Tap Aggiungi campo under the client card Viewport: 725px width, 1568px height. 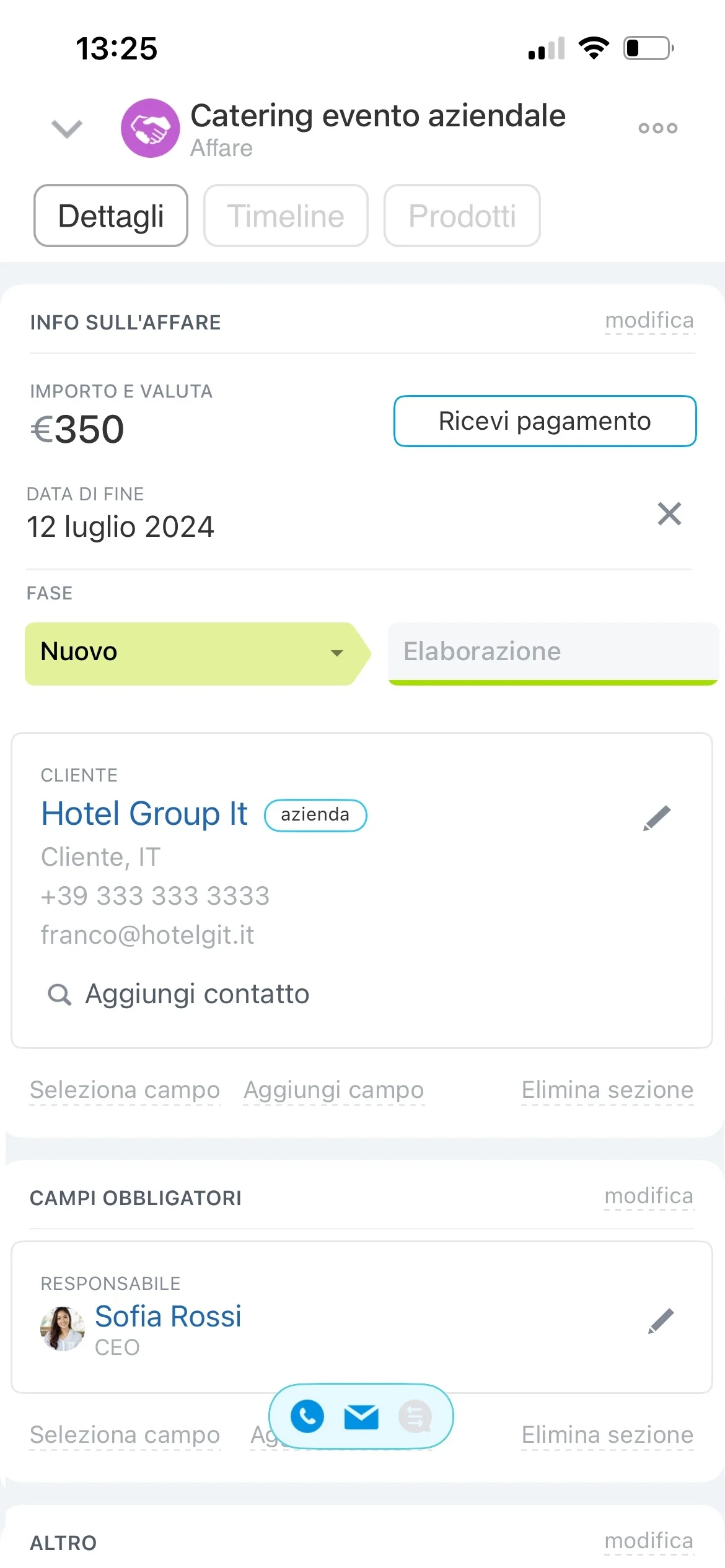coord(334,1090)
